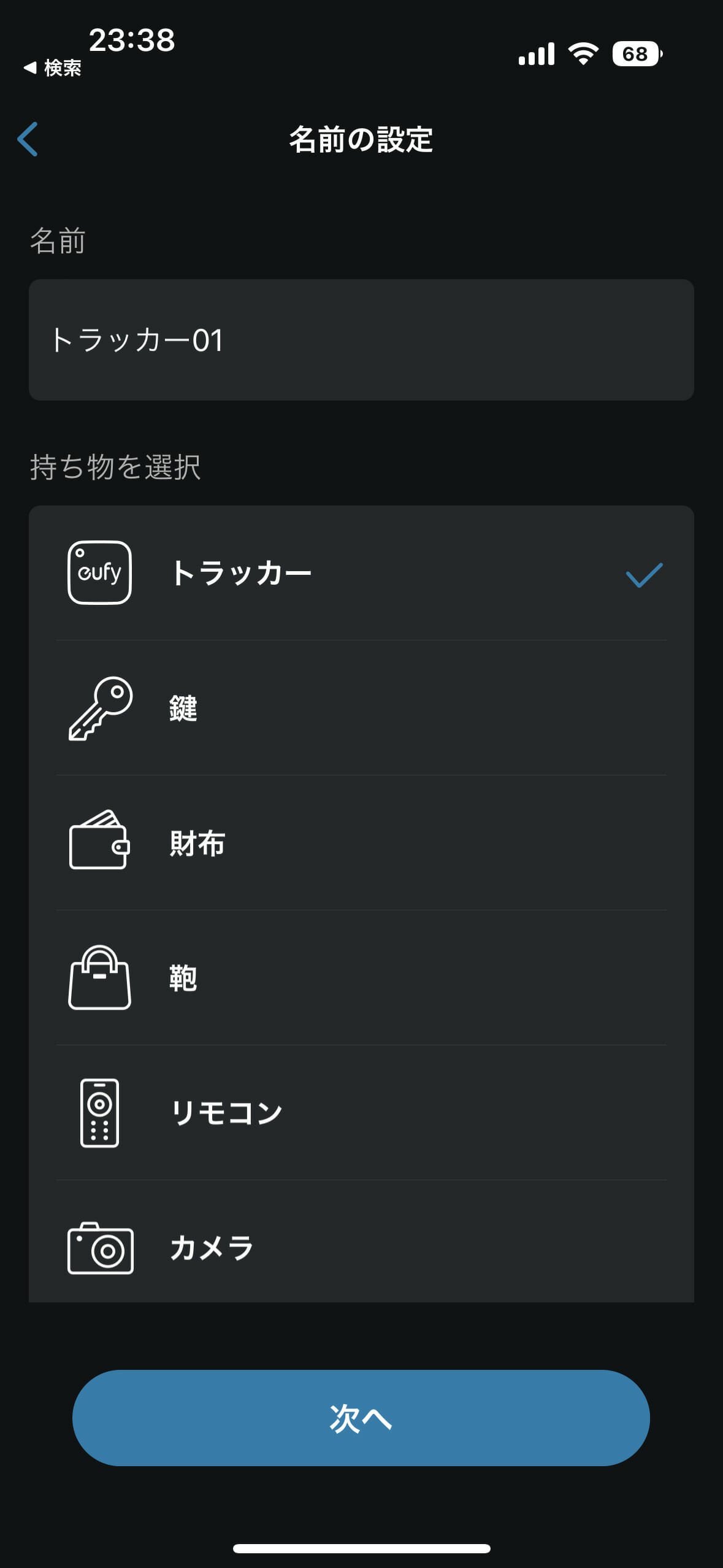
Task: Choose リモコン from the list
Action: click(x=361, y=1113)
